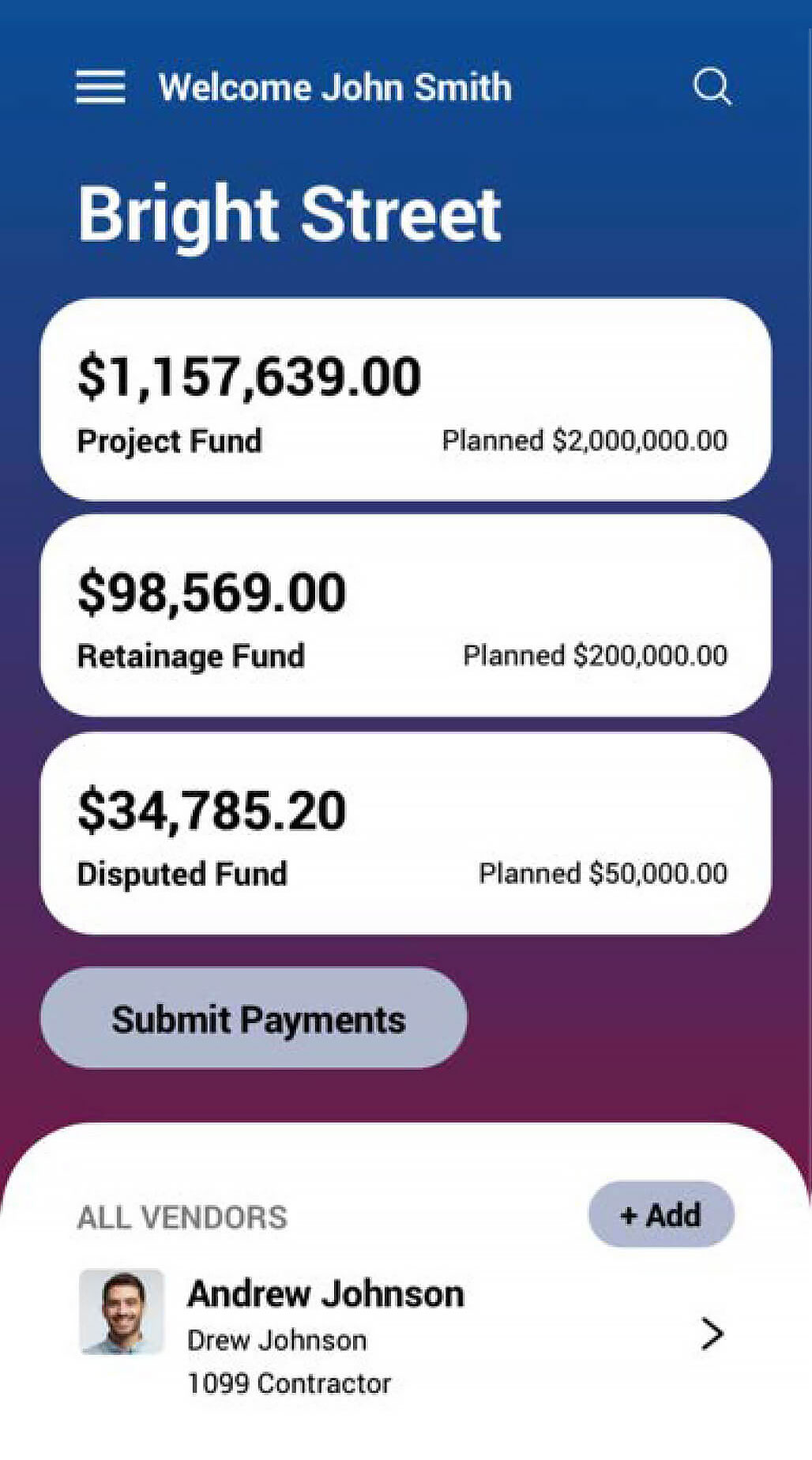Viewport: 812px width, 1460px height.
Task: Open the hamburger menu
Action: (x=100, y=87)
